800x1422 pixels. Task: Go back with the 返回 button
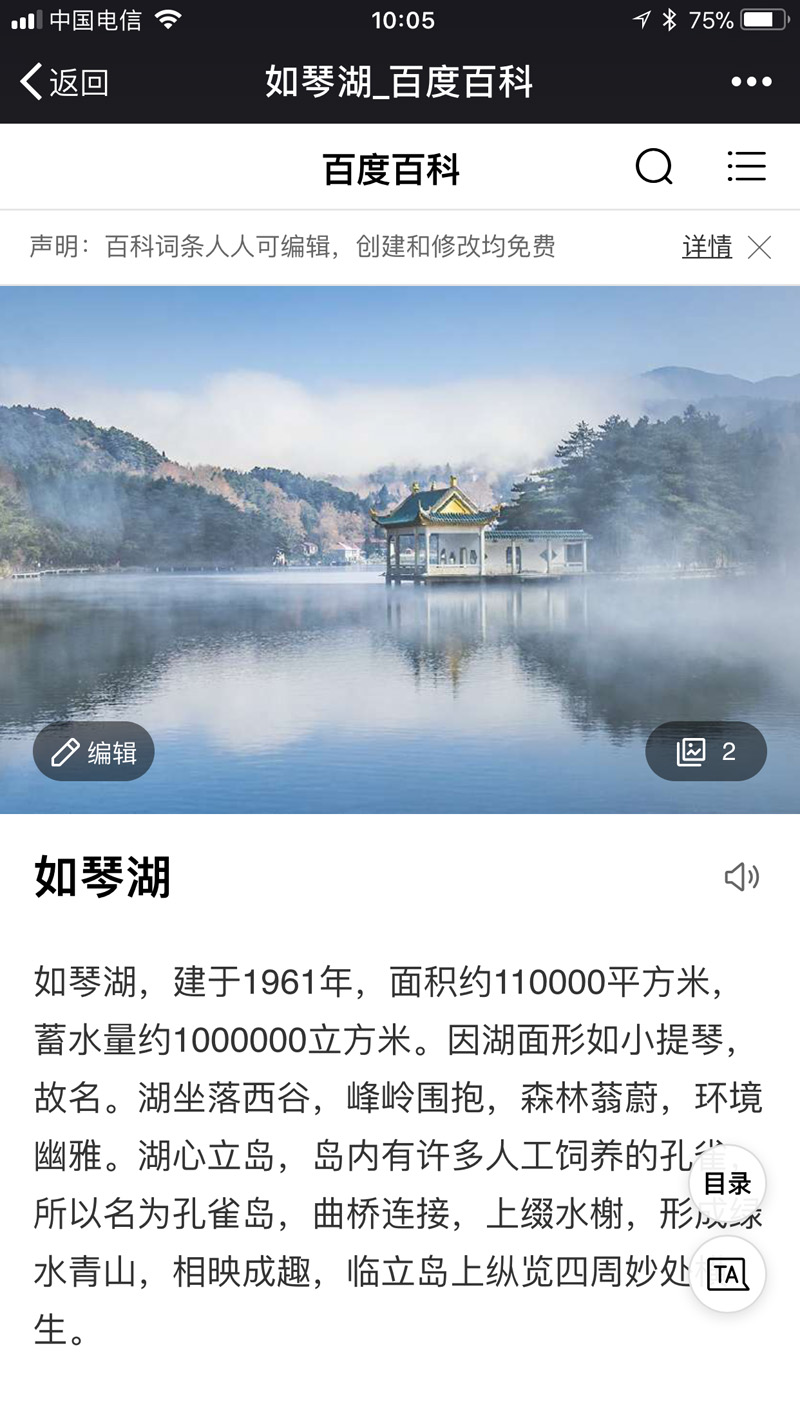click(x=64, y=82)
